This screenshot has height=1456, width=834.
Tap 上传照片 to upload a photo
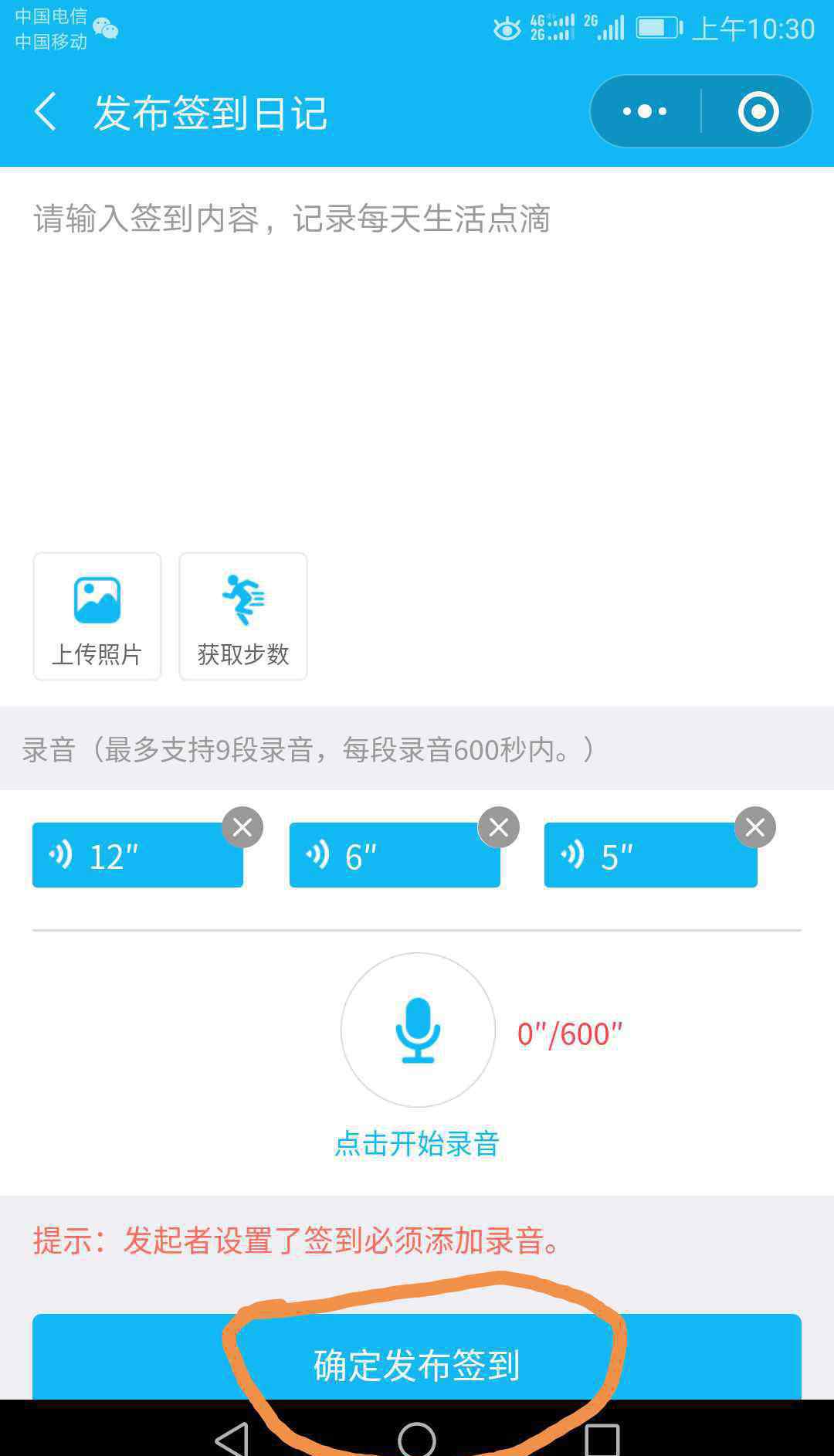tap(97, 616)
